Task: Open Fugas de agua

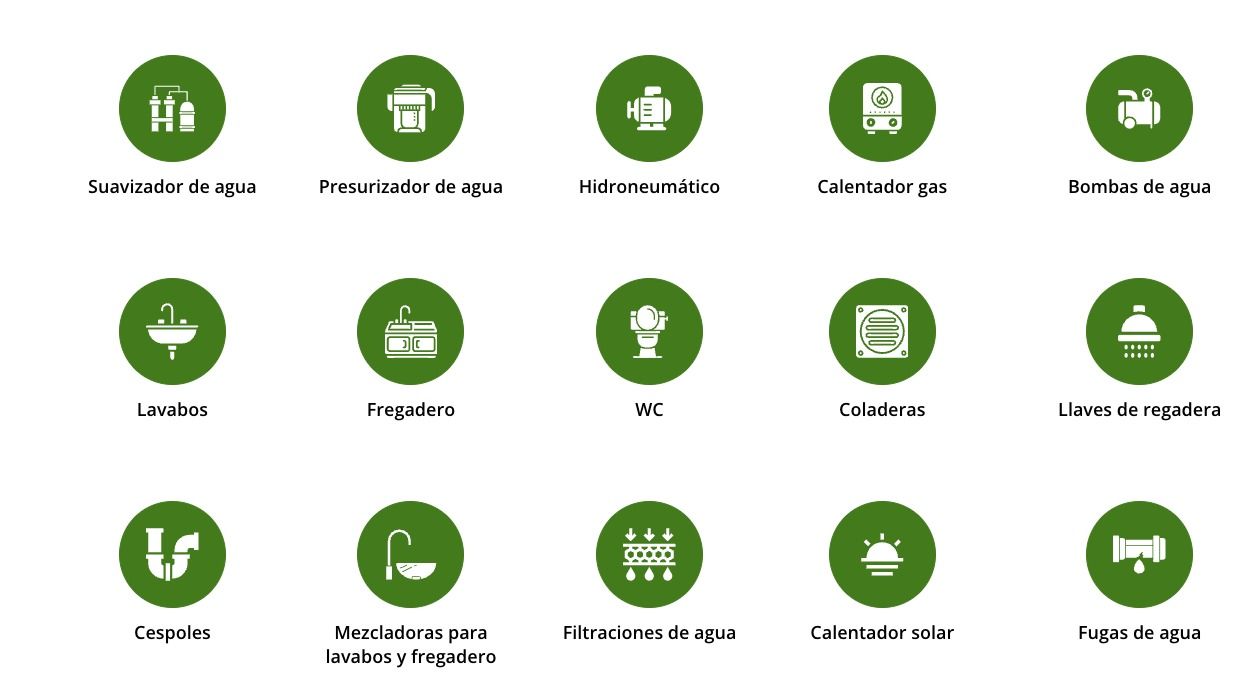Action: 1139,555
